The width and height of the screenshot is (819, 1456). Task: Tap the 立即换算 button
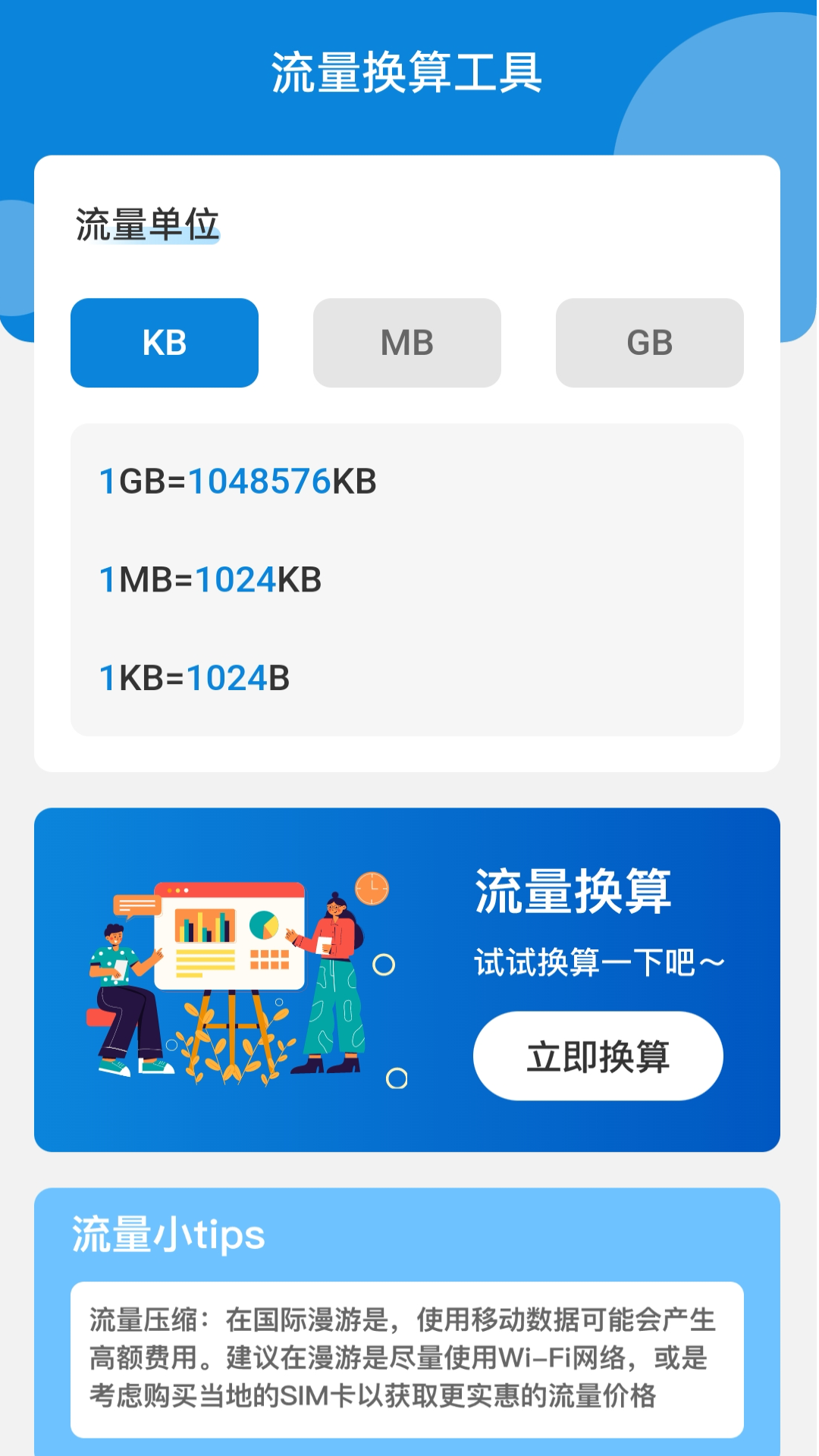pos(598,1056)
